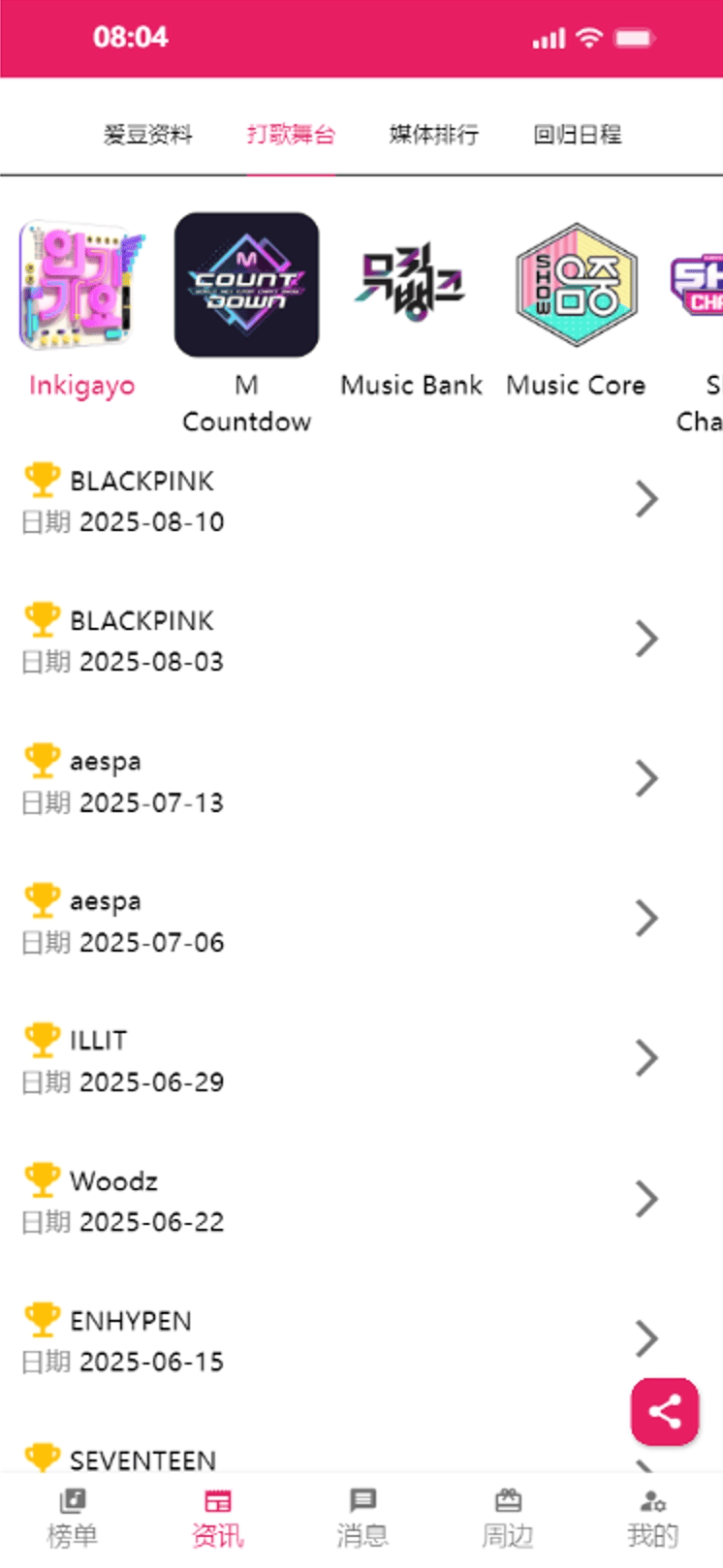Screen dimensions: 723x1568
Task: Open BLACKPINK win on 2025-08-10
Action: [339, 500]
